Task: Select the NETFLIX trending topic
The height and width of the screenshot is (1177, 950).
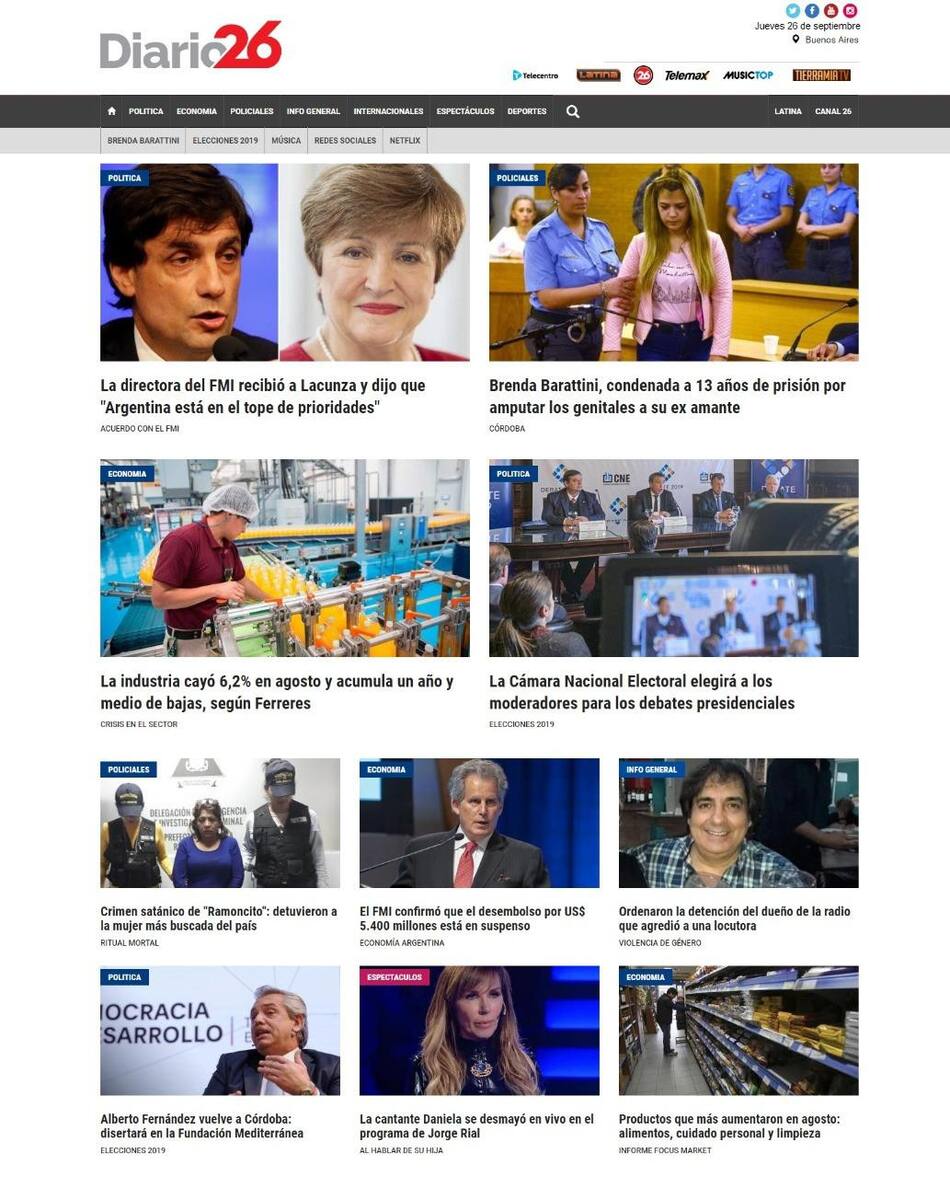Action: click(404, 140)
